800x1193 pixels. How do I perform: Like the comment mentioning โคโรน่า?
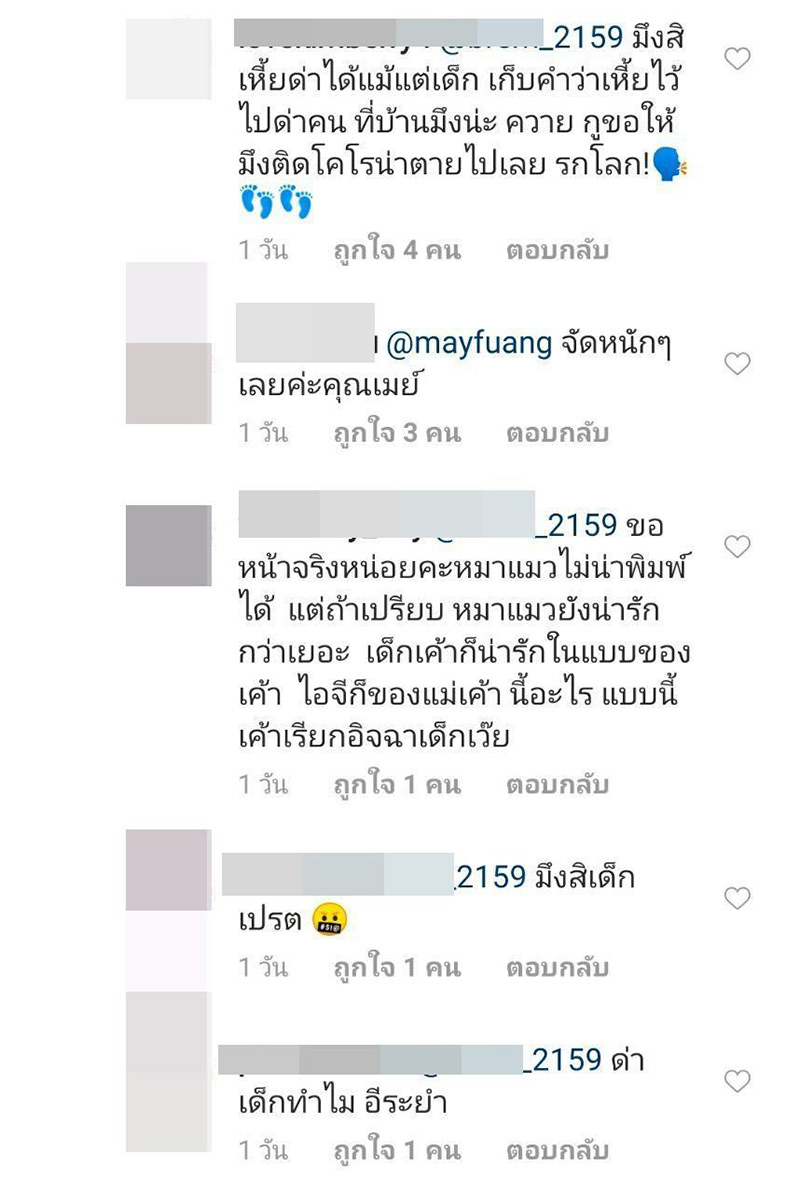(737, 60)
